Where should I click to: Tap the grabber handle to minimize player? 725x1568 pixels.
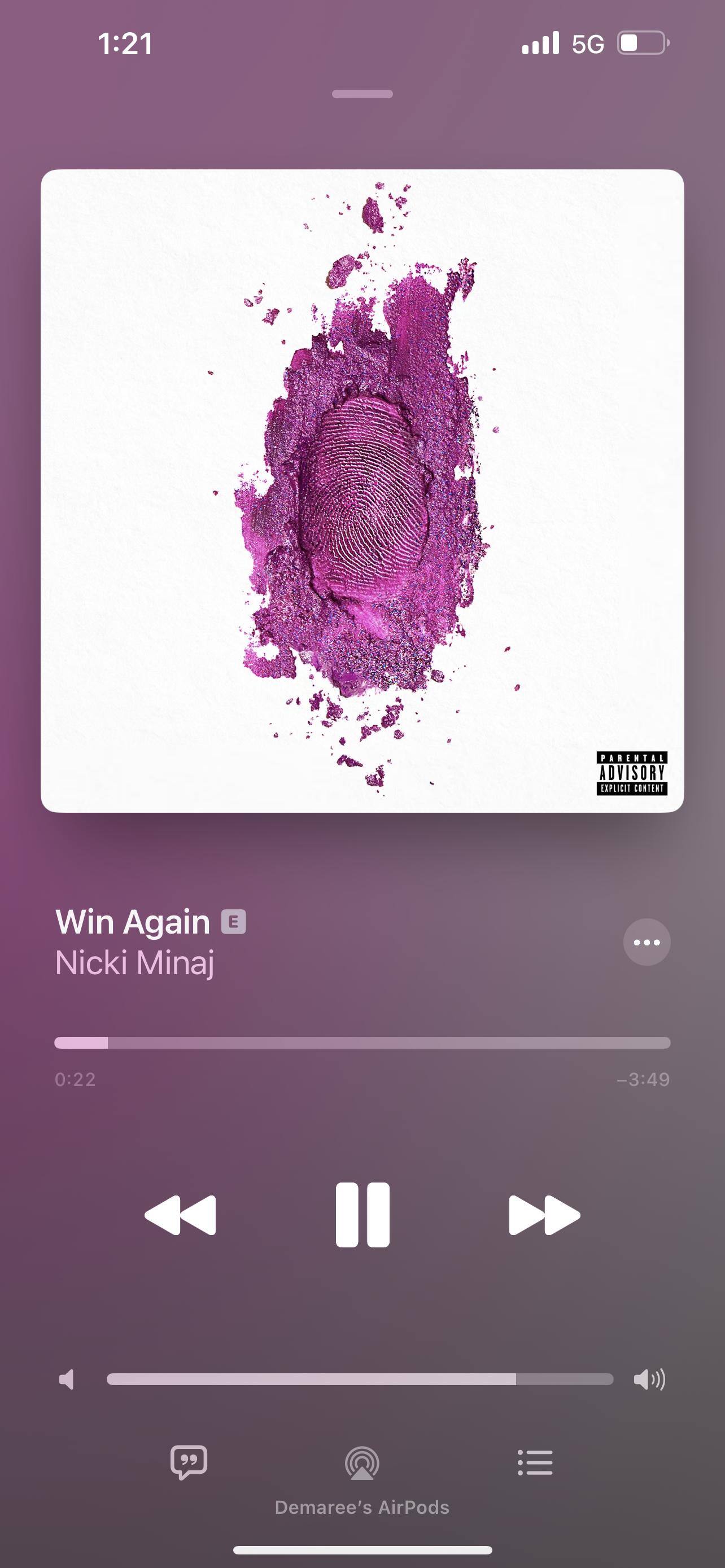[362, 94]
